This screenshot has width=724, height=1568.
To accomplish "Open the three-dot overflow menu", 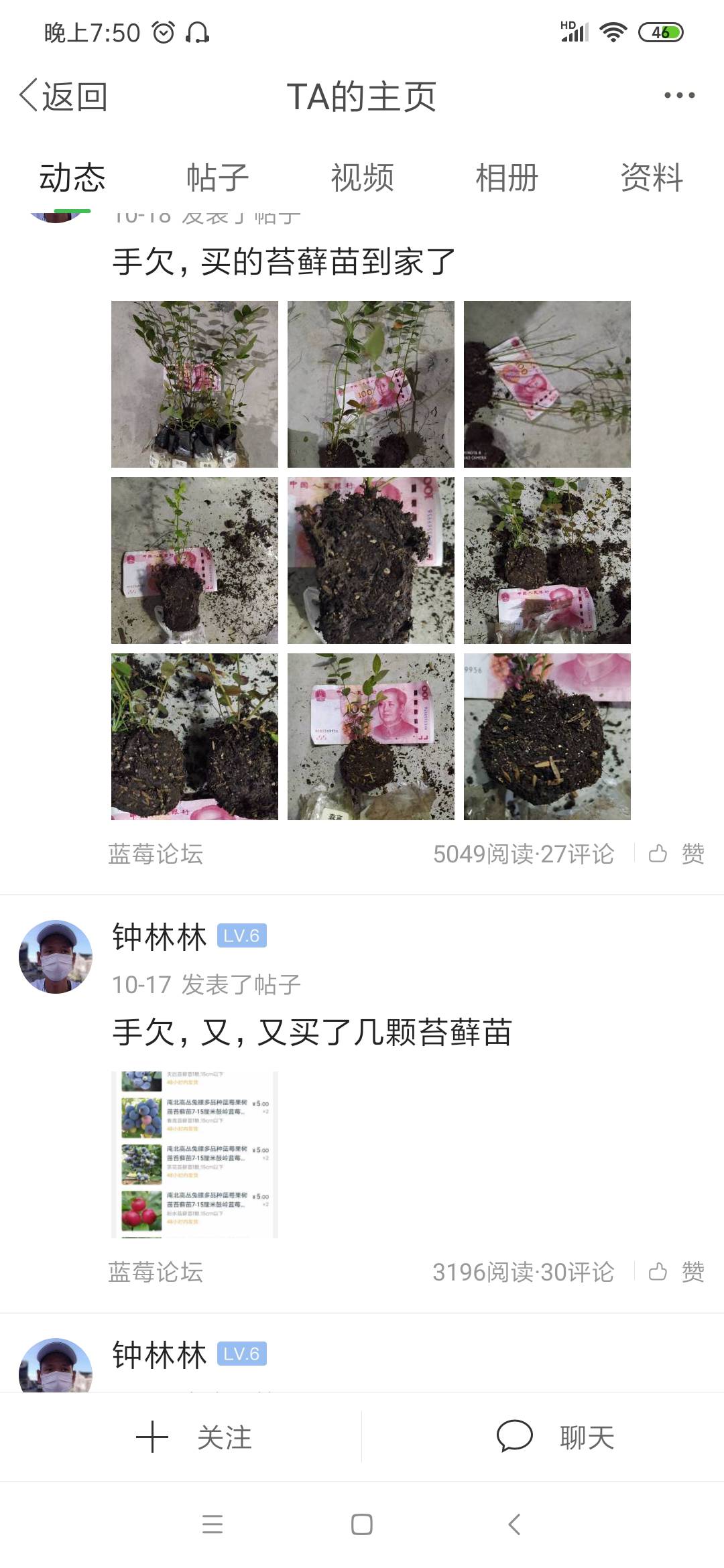I will pyautogui.click(x=679, y=96).
